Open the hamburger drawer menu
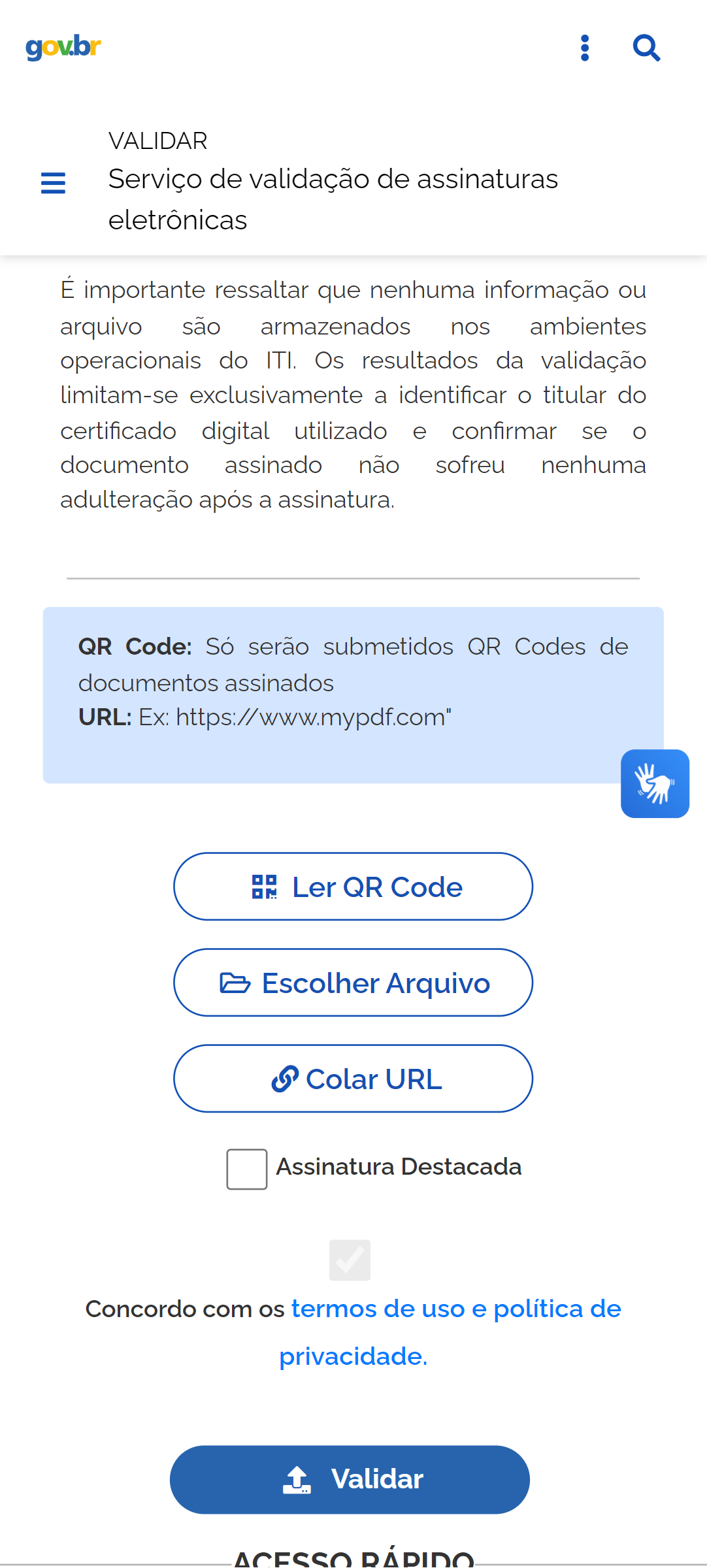Viewport: 707px width, 1568px height. click(53, 183)
